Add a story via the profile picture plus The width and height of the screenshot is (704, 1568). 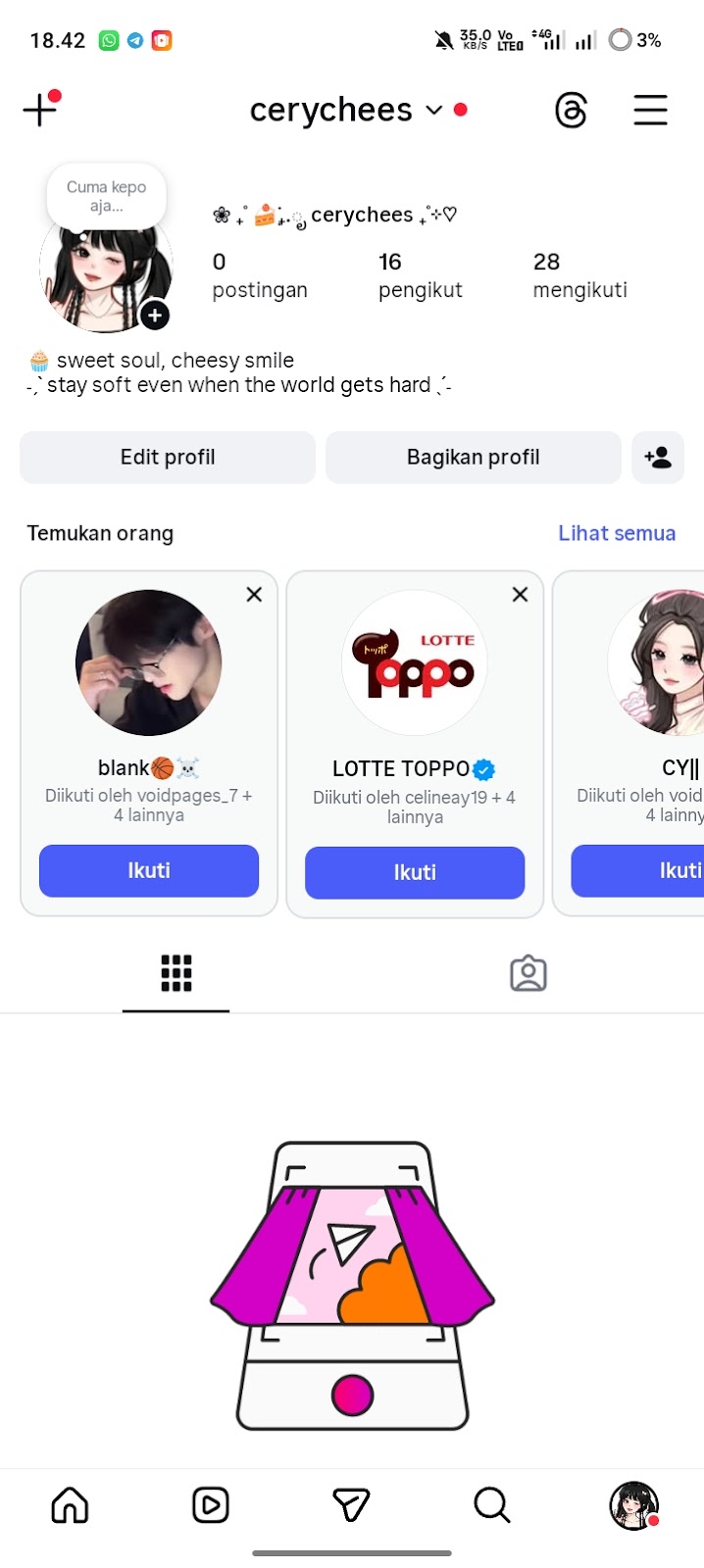[x=155, y=316]
